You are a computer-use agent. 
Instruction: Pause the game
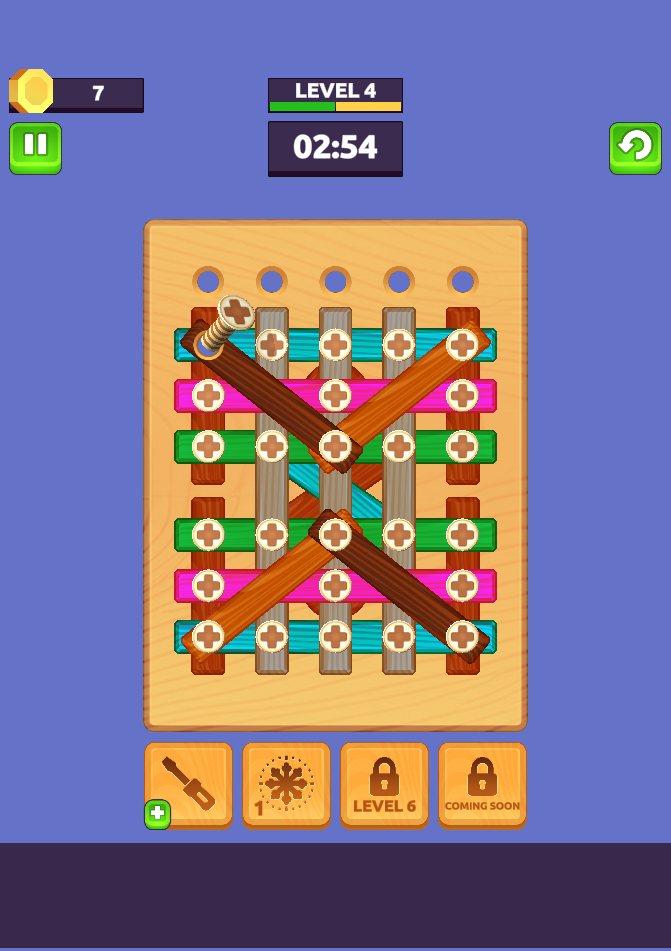pyautogui.click(x=35, y=149)
